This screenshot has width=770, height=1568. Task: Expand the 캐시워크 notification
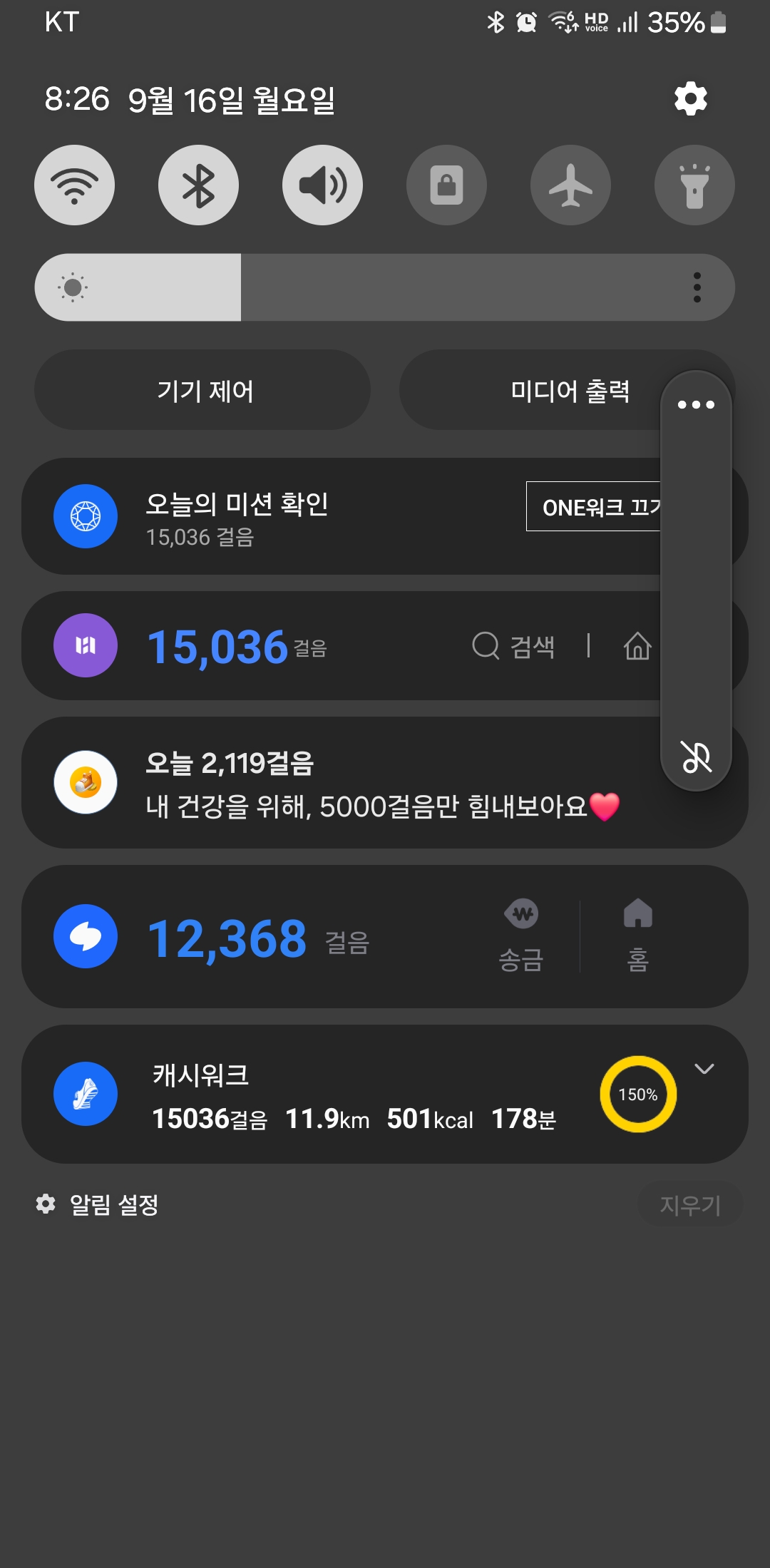tap(704, 1068)
